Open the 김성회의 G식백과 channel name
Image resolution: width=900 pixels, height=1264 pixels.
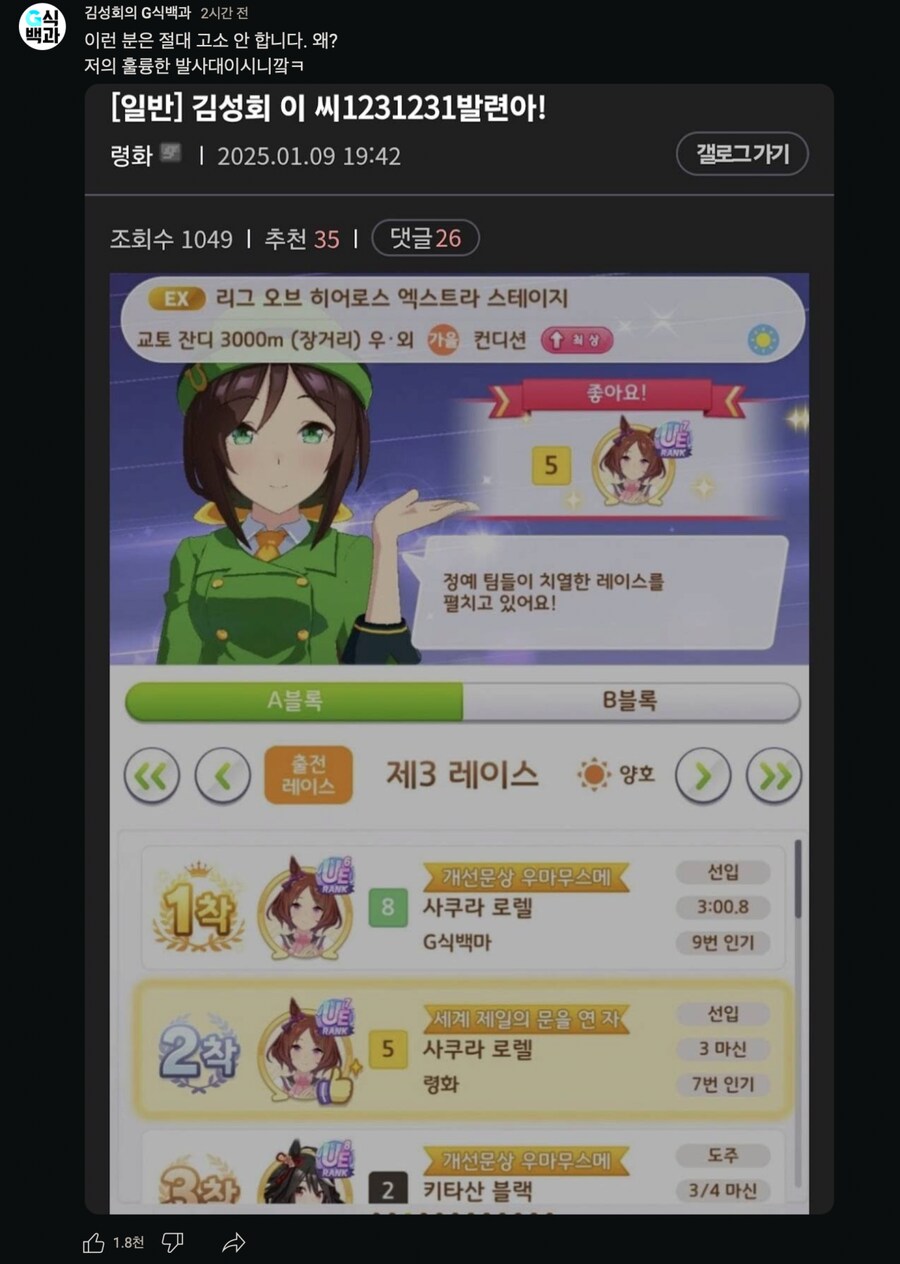(x=137, y=13)
